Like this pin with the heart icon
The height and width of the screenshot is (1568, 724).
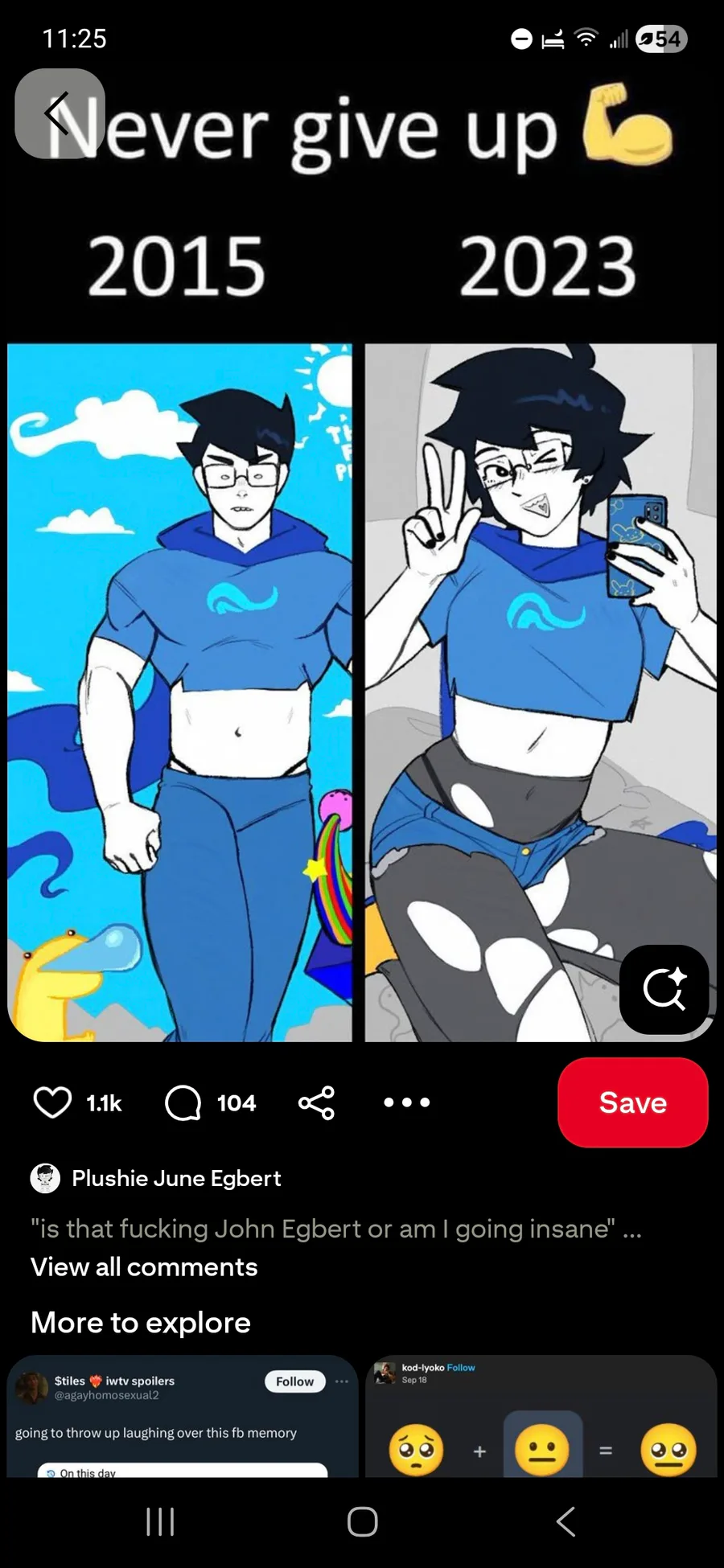52,1102
